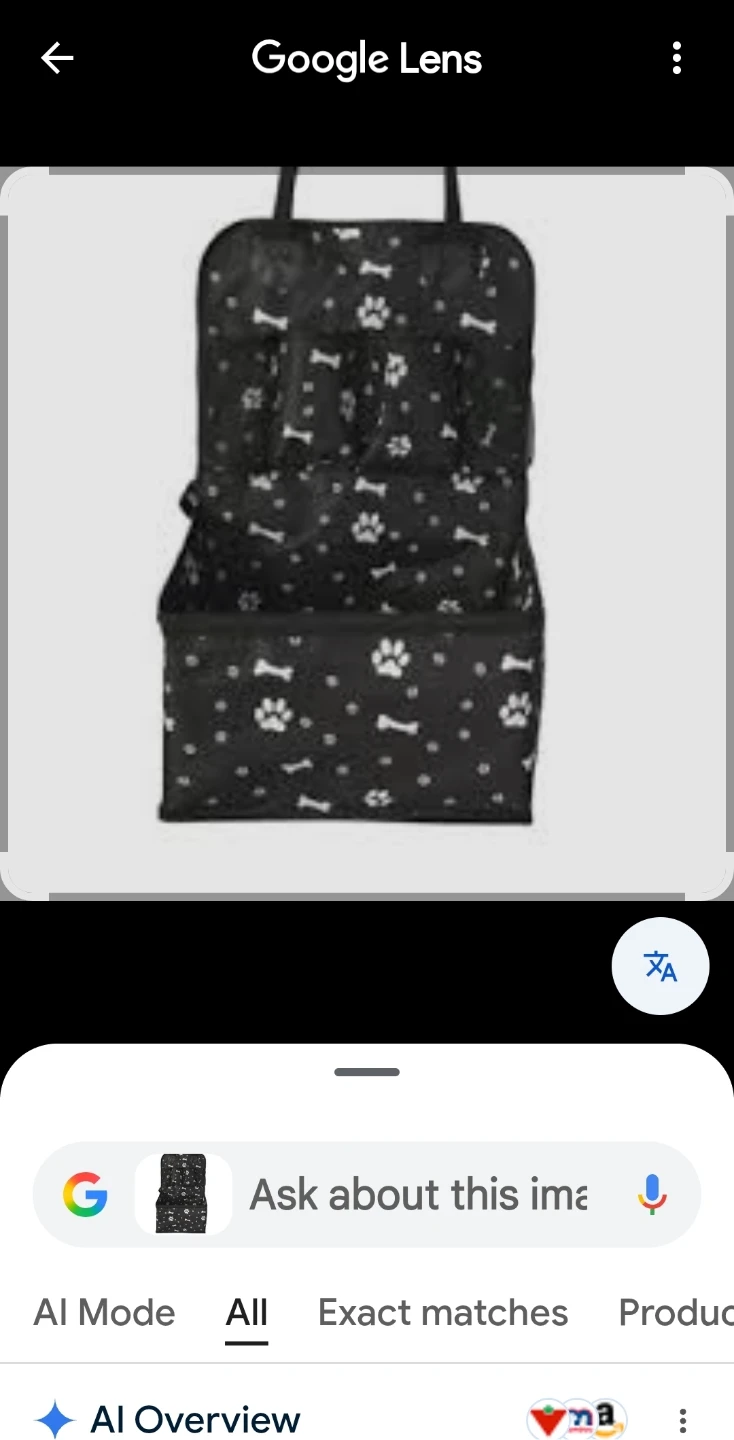
Task: Open the Google Lens overflow menu
Action: (x=677, y=59)
